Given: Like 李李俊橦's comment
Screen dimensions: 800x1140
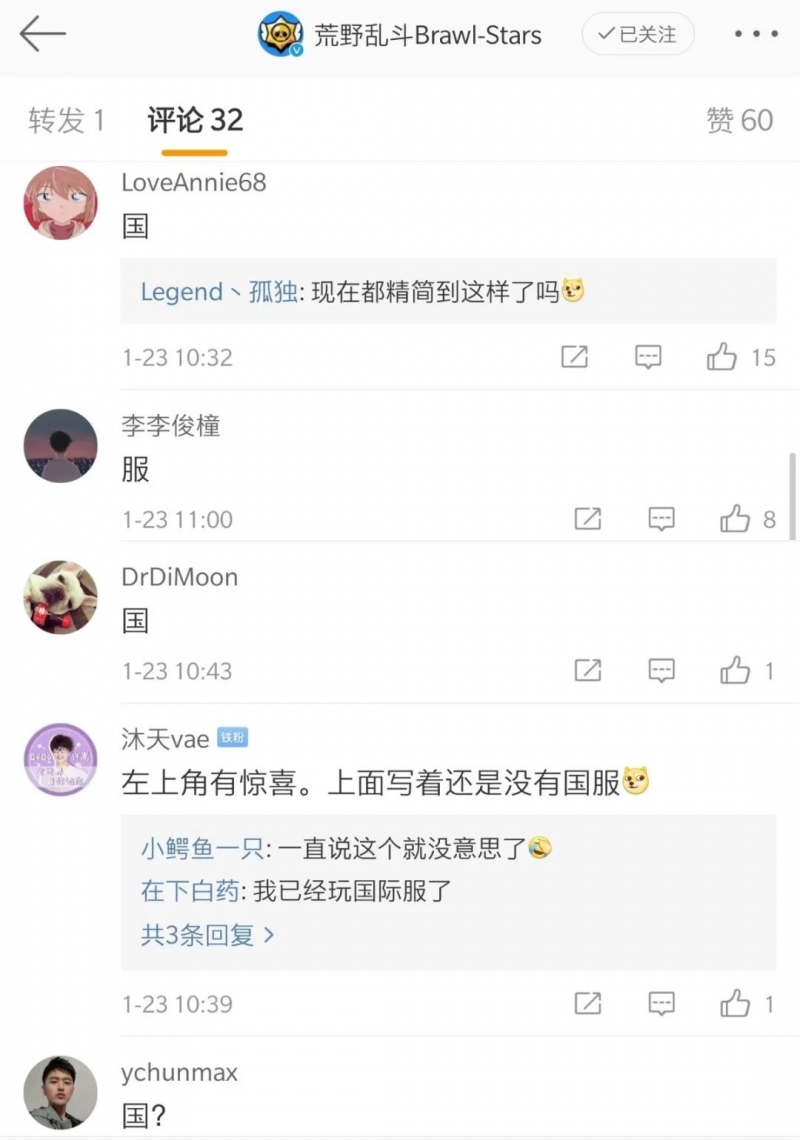Looking at the screenshot, I should pyautogui.click(x=735, y=519).
